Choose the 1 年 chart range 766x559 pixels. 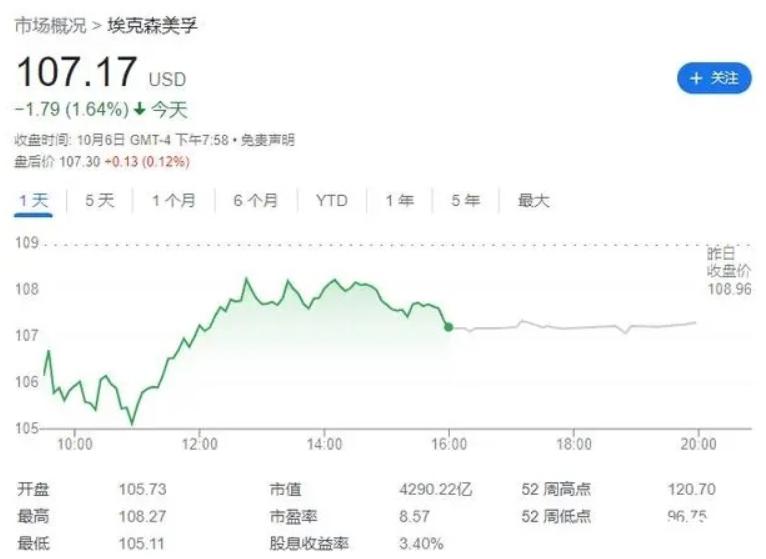pos(400,201)
